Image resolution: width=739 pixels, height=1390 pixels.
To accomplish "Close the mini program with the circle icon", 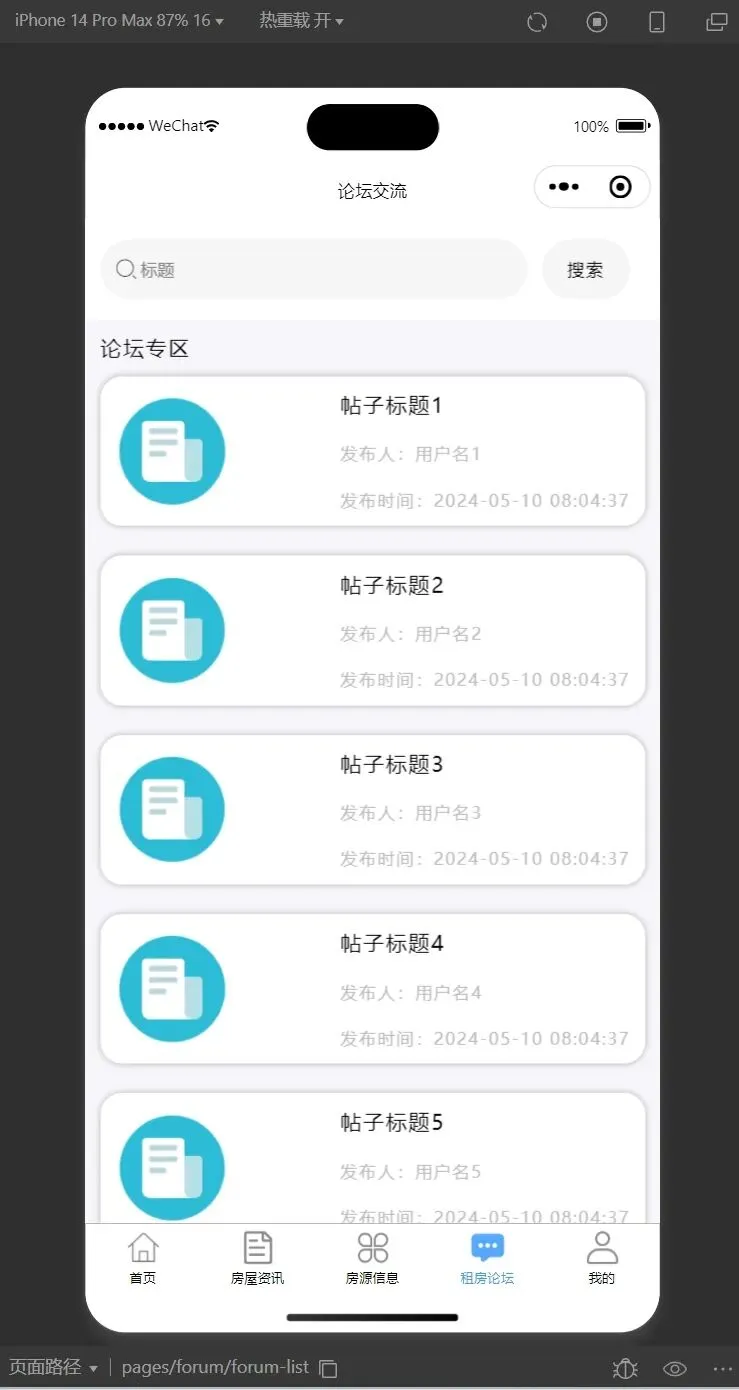I will 620,187.
